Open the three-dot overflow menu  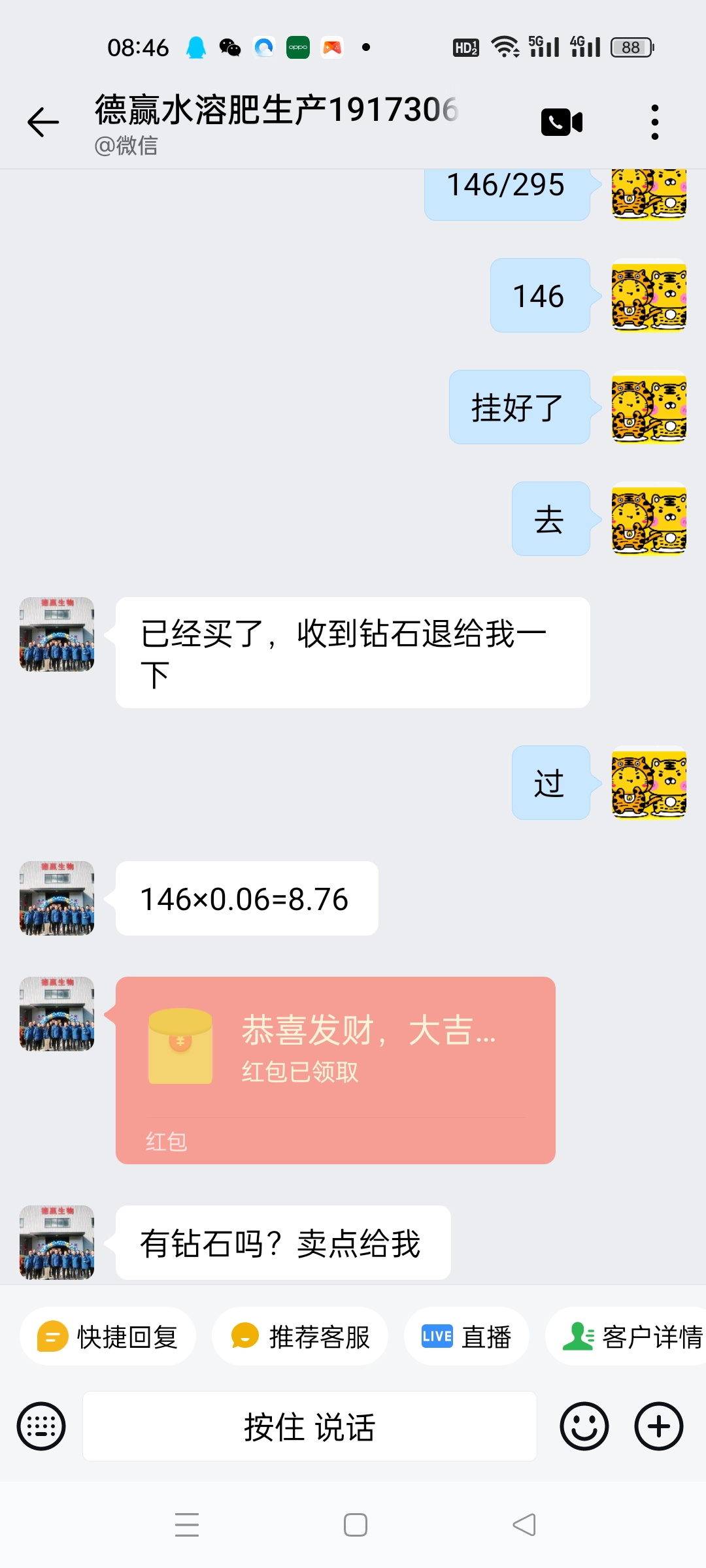tap(654, 122)
